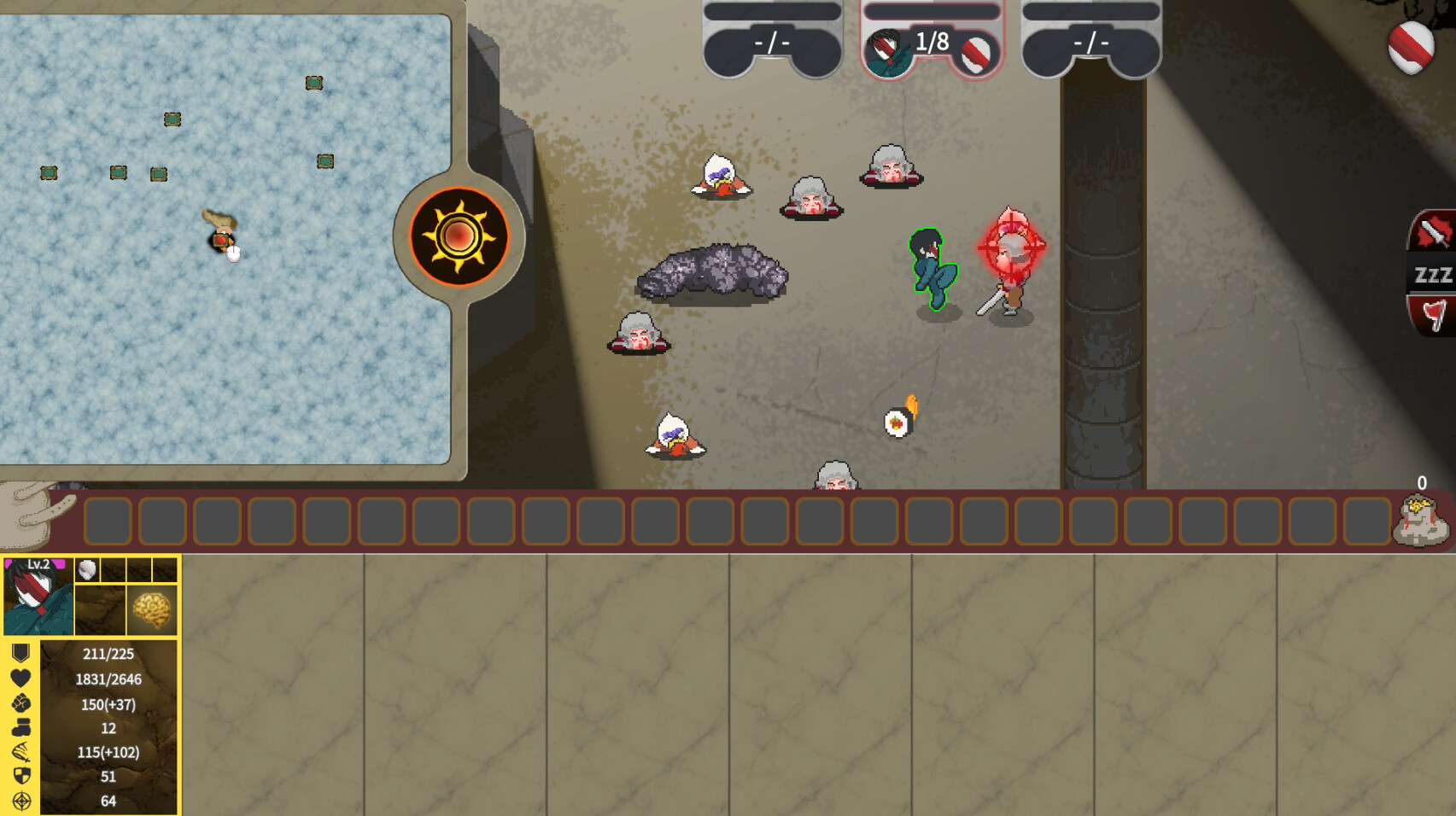Select the green-outlined hero character
The height and width of the screenshot is (816, 1456).
933,268
